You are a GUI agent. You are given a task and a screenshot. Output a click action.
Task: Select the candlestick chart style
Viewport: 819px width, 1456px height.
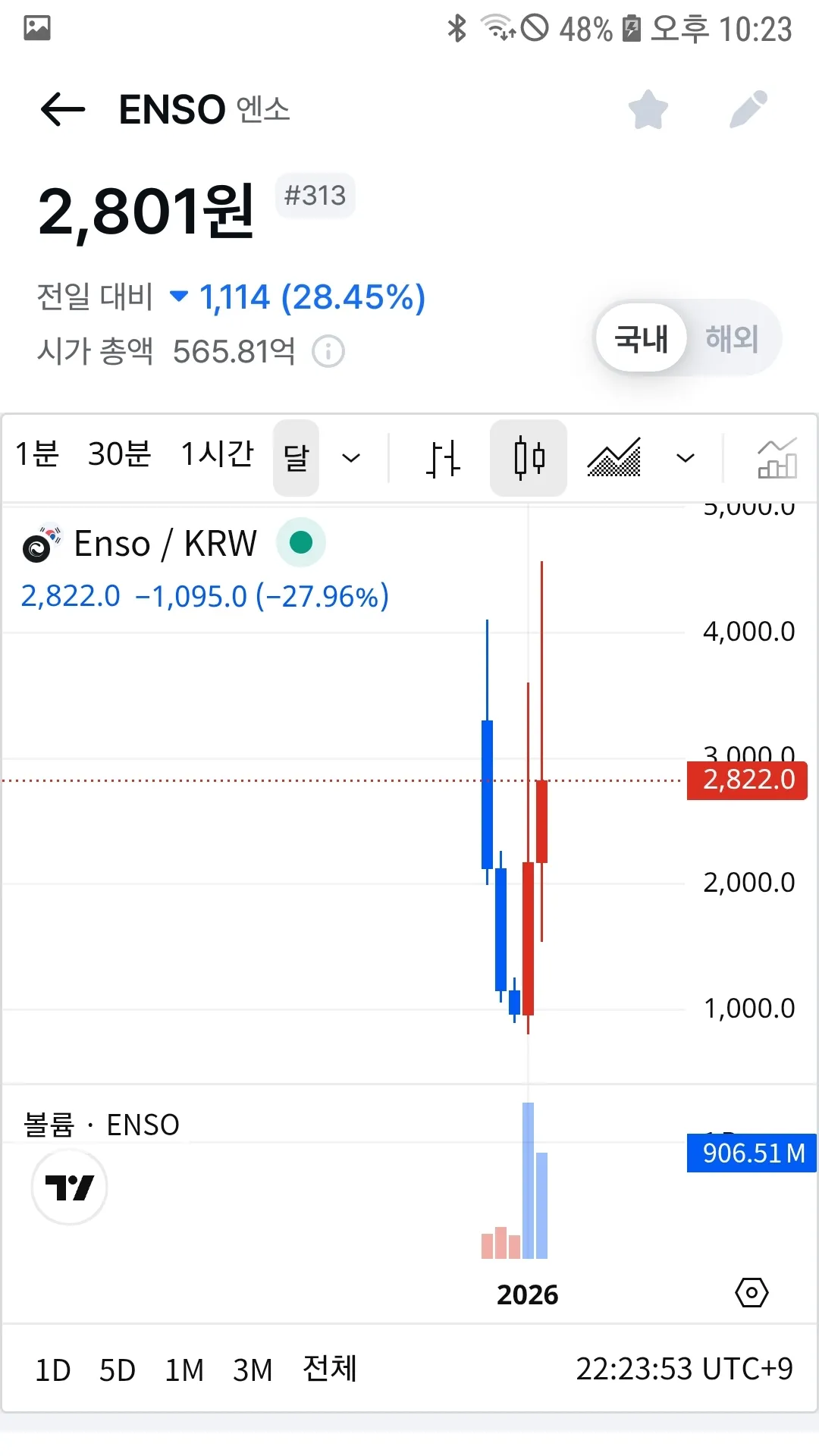pyautogui.click(x=529, y=458)
